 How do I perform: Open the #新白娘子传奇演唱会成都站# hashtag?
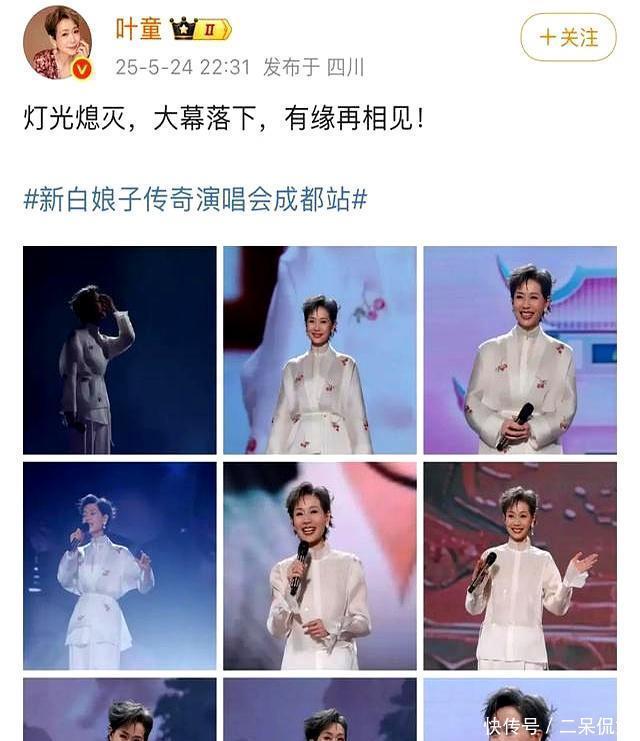pos(195,199)
